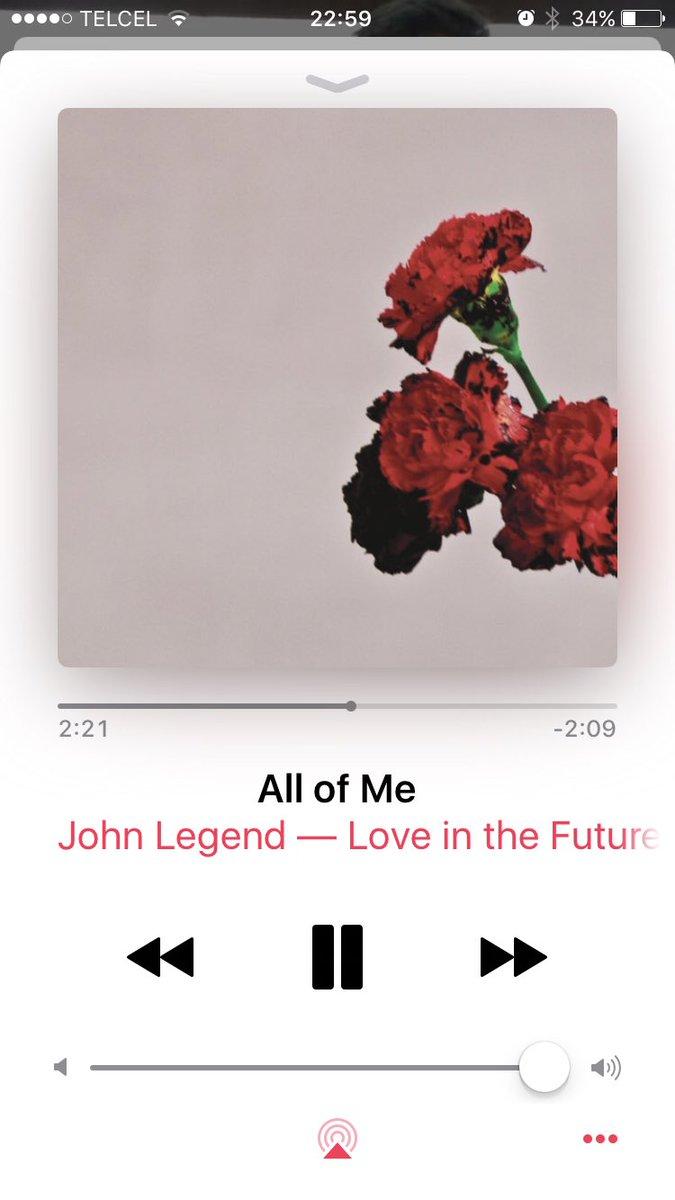This screenshot has height=1200, width=675.
Task: Skip to the next track
Action: pos(513,957)
